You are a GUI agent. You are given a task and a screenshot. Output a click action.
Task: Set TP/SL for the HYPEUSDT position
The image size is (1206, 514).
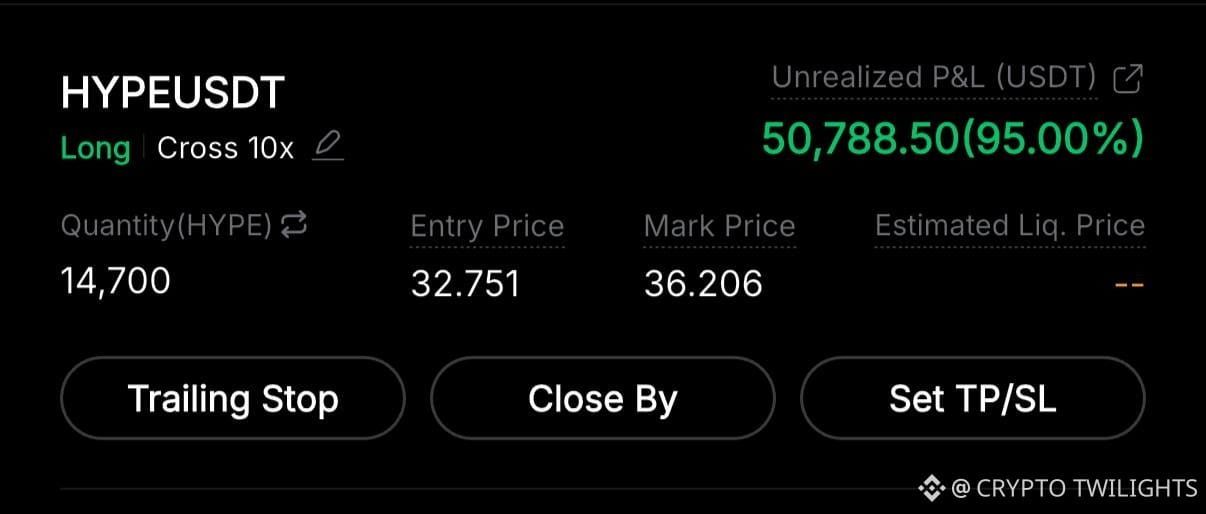coord(972,399)
